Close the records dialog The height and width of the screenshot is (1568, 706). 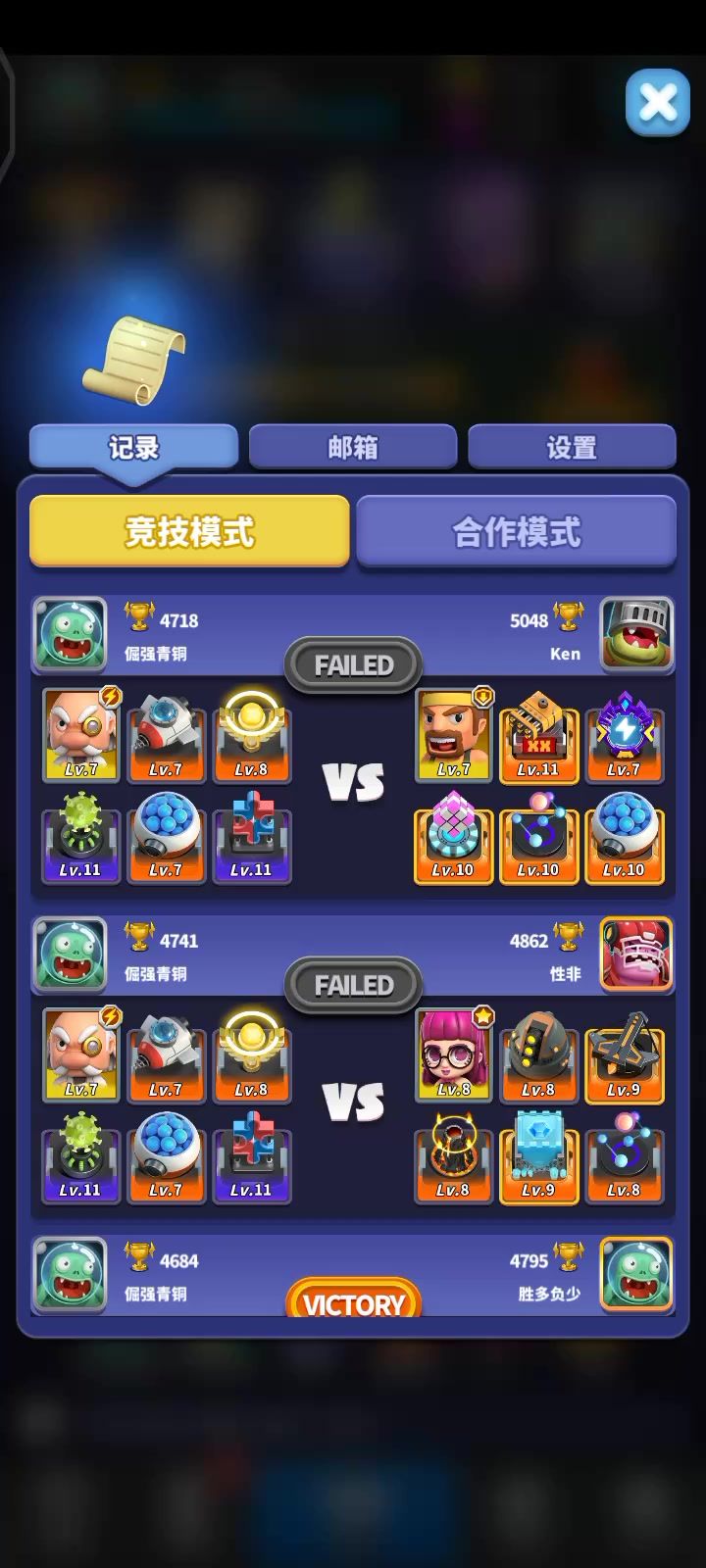(657, 102)
